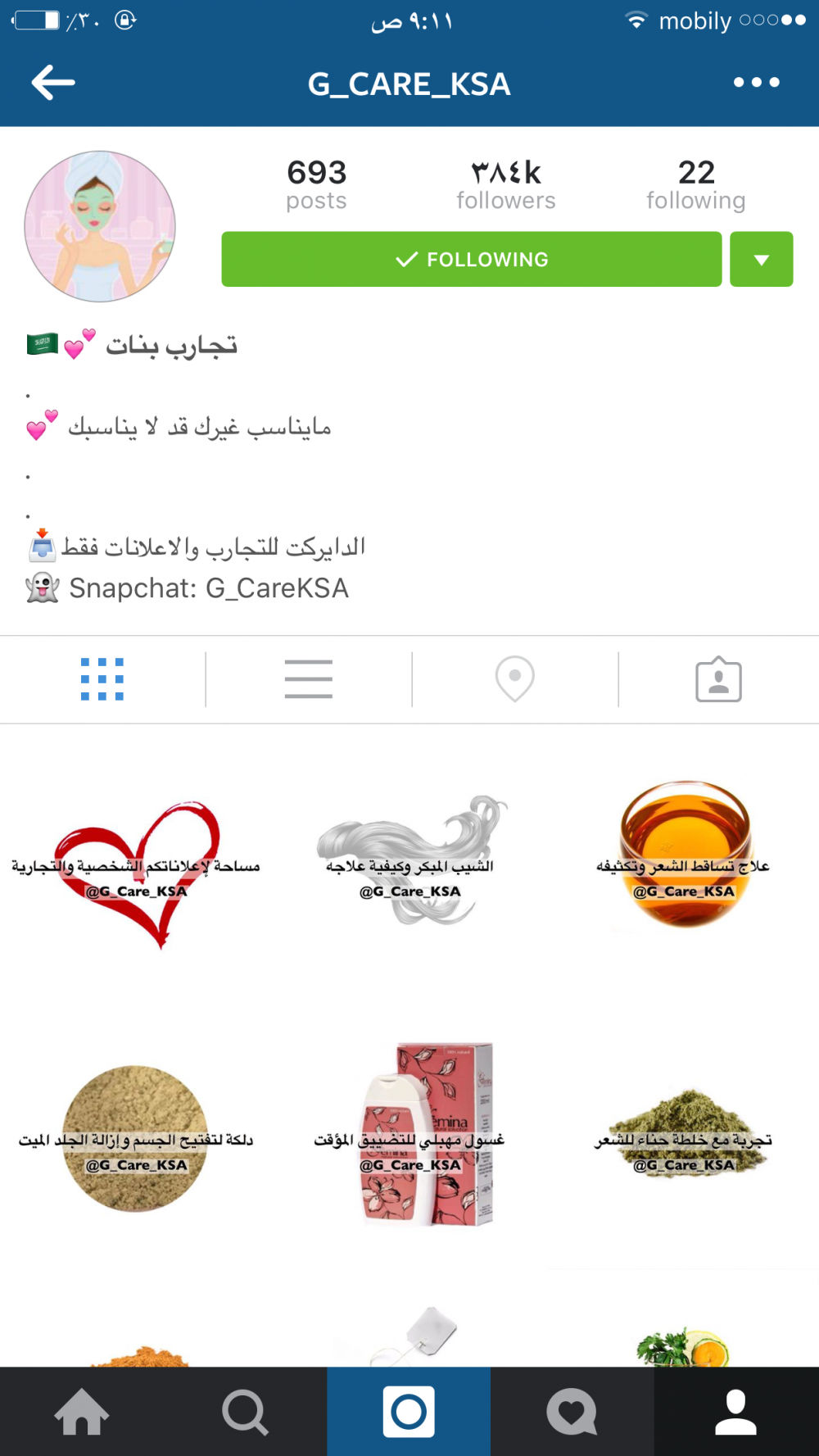819x1456 pixels.
Task: Open the beige powder scrub post
Action: pyautogui.click(x=136, y=1139)
